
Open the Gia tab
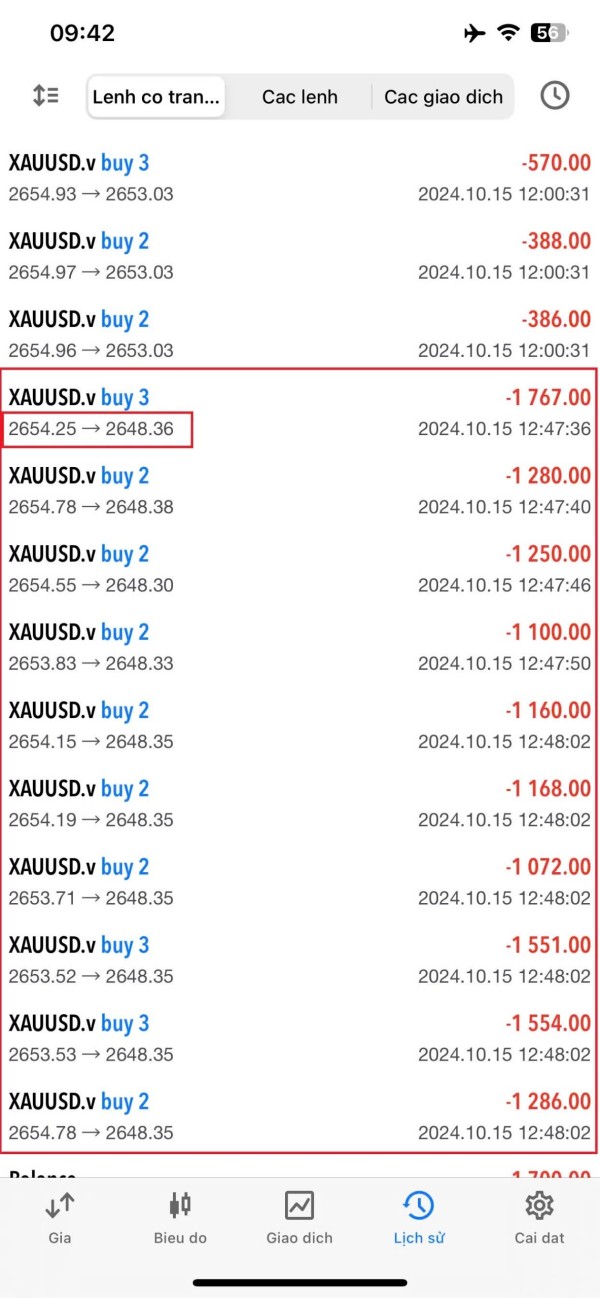[60, 1217]
